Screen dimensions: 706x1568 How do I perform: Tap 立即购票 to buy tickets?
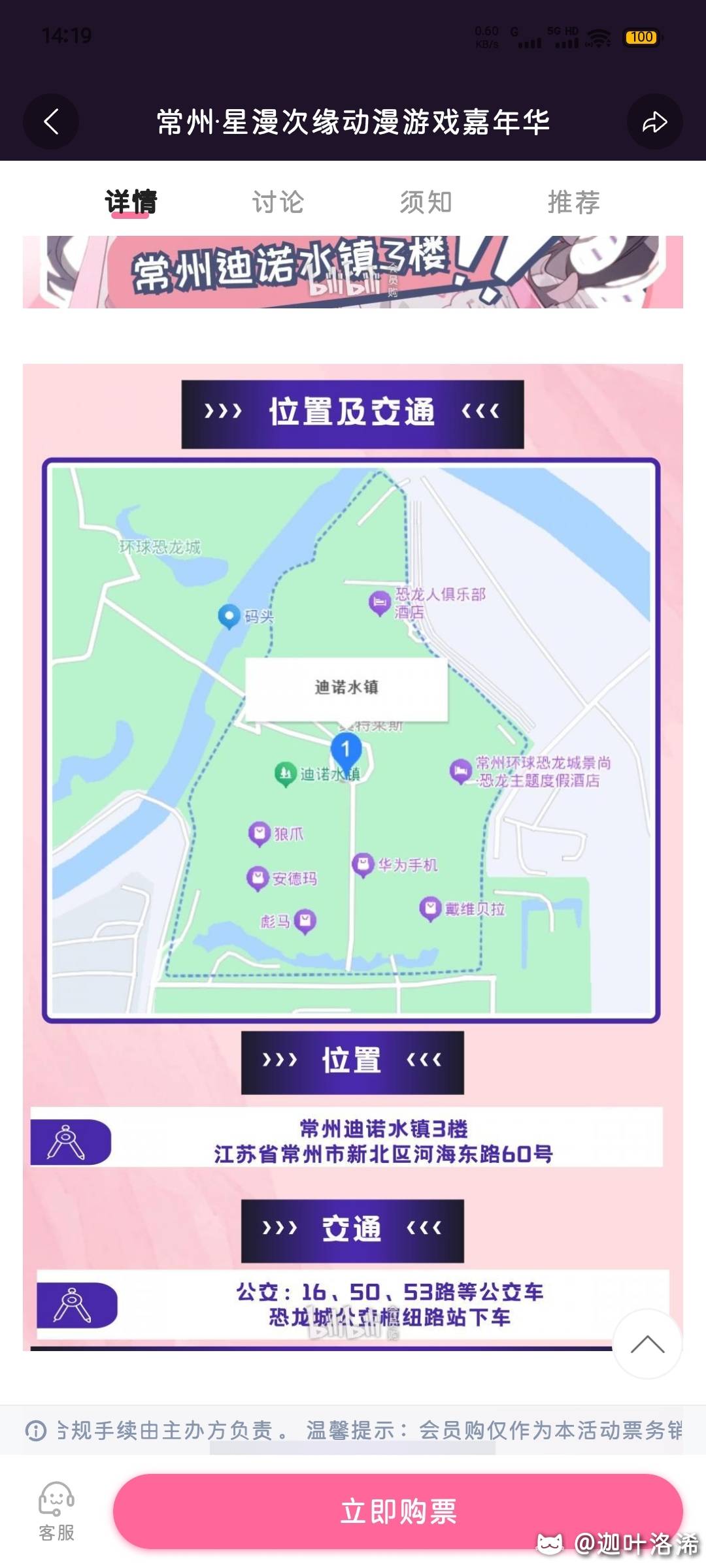[x=398, y=1511]
